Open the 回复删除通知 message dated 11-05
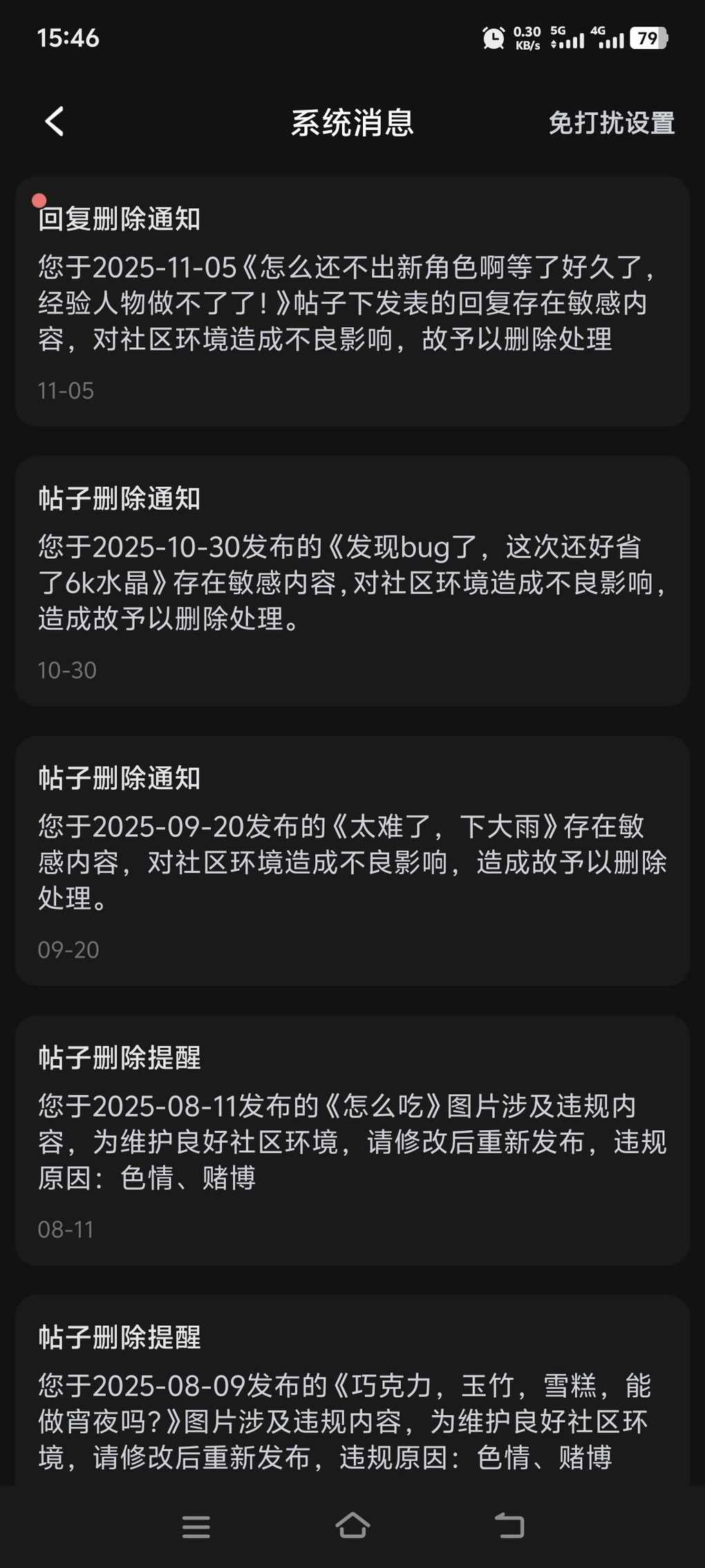The height and width of the screenshot is (1568, 705). point(352,302)
